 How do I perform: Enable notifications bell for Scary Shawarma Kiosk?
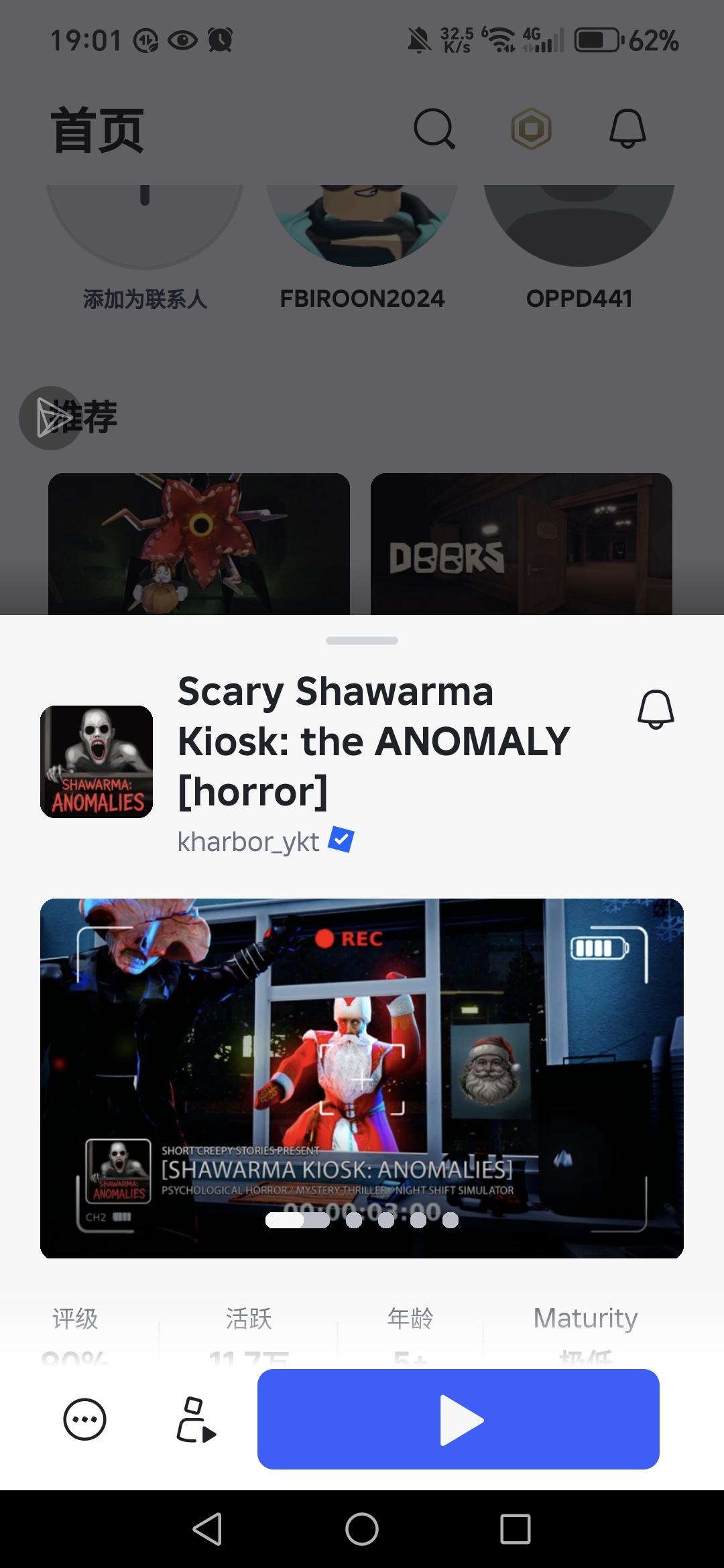[655, 710]
